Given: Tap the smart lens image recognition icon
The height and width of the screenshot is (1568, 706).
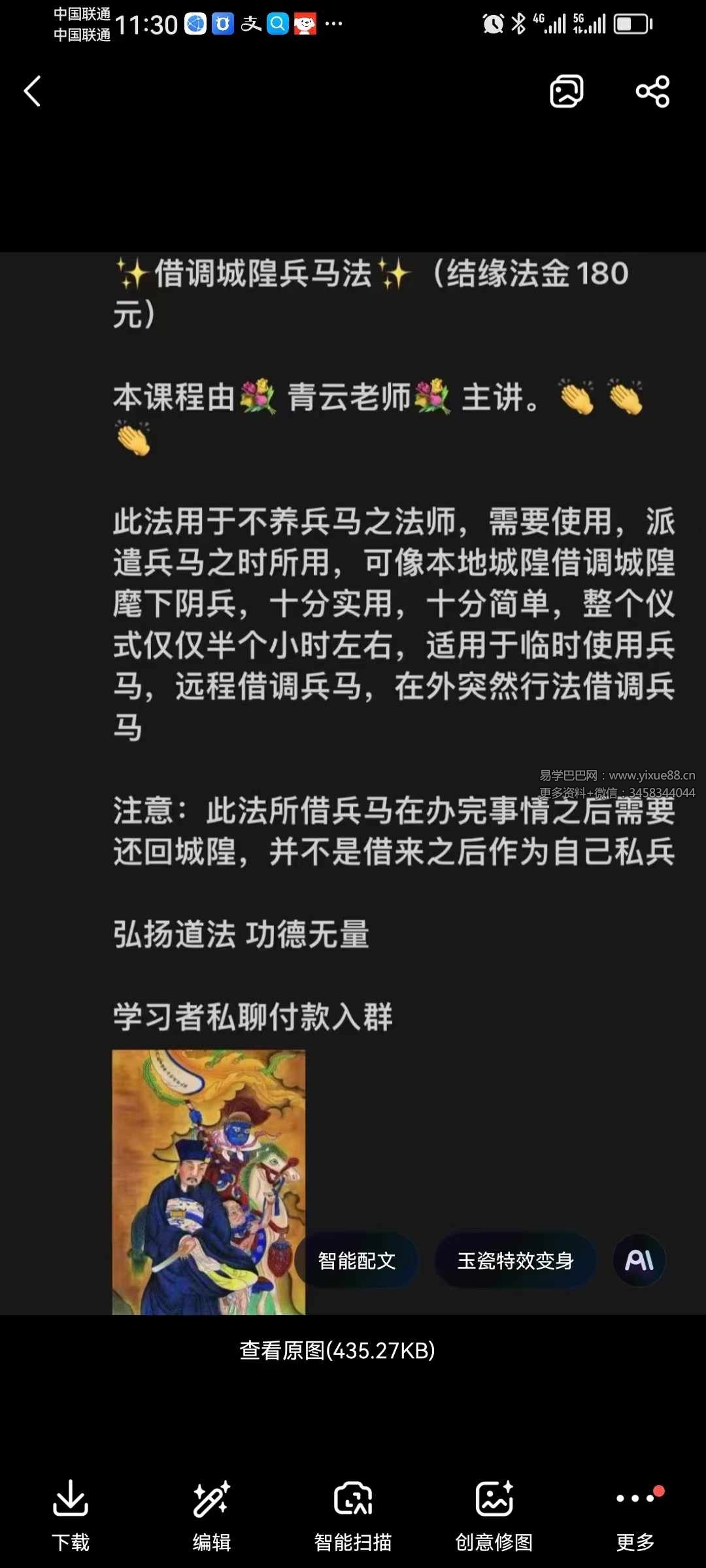Looking at the screenshot, I should (566, 91).
